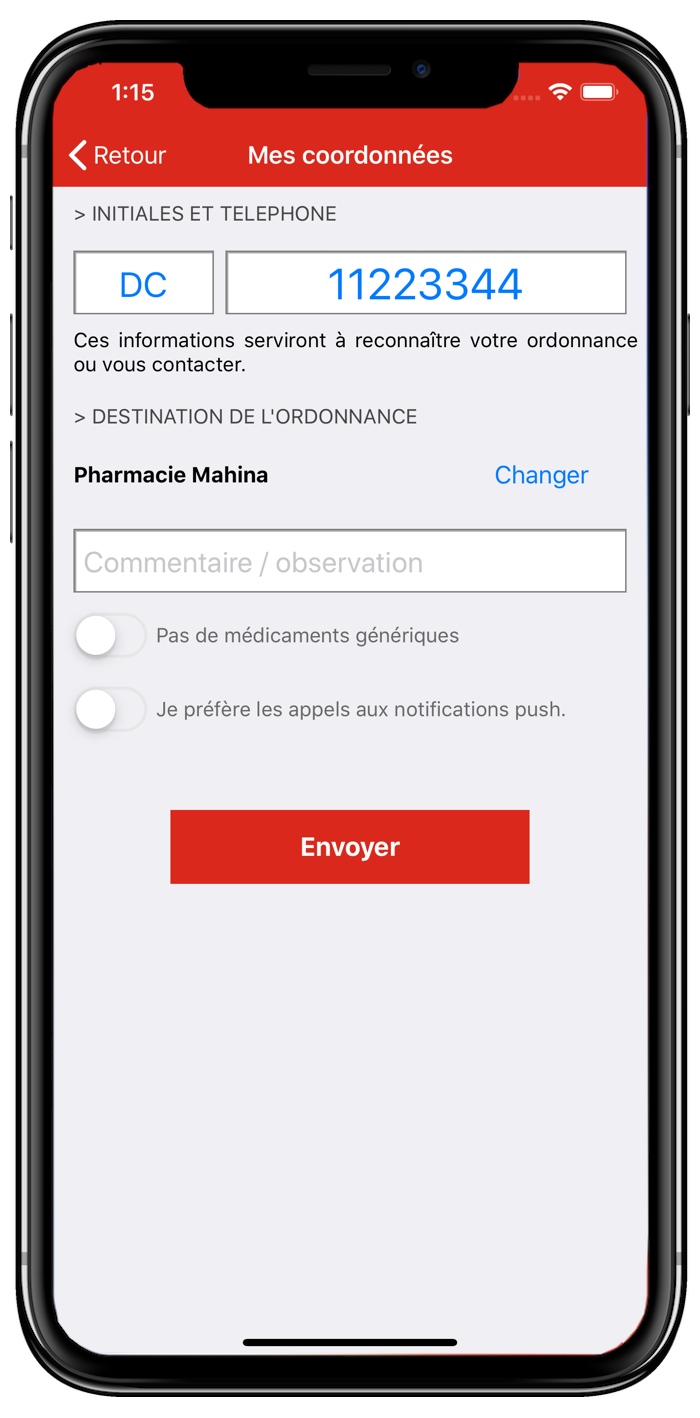Go back with the Retour button
Screen dimensions: 700x1418
(x=117, y=155)
